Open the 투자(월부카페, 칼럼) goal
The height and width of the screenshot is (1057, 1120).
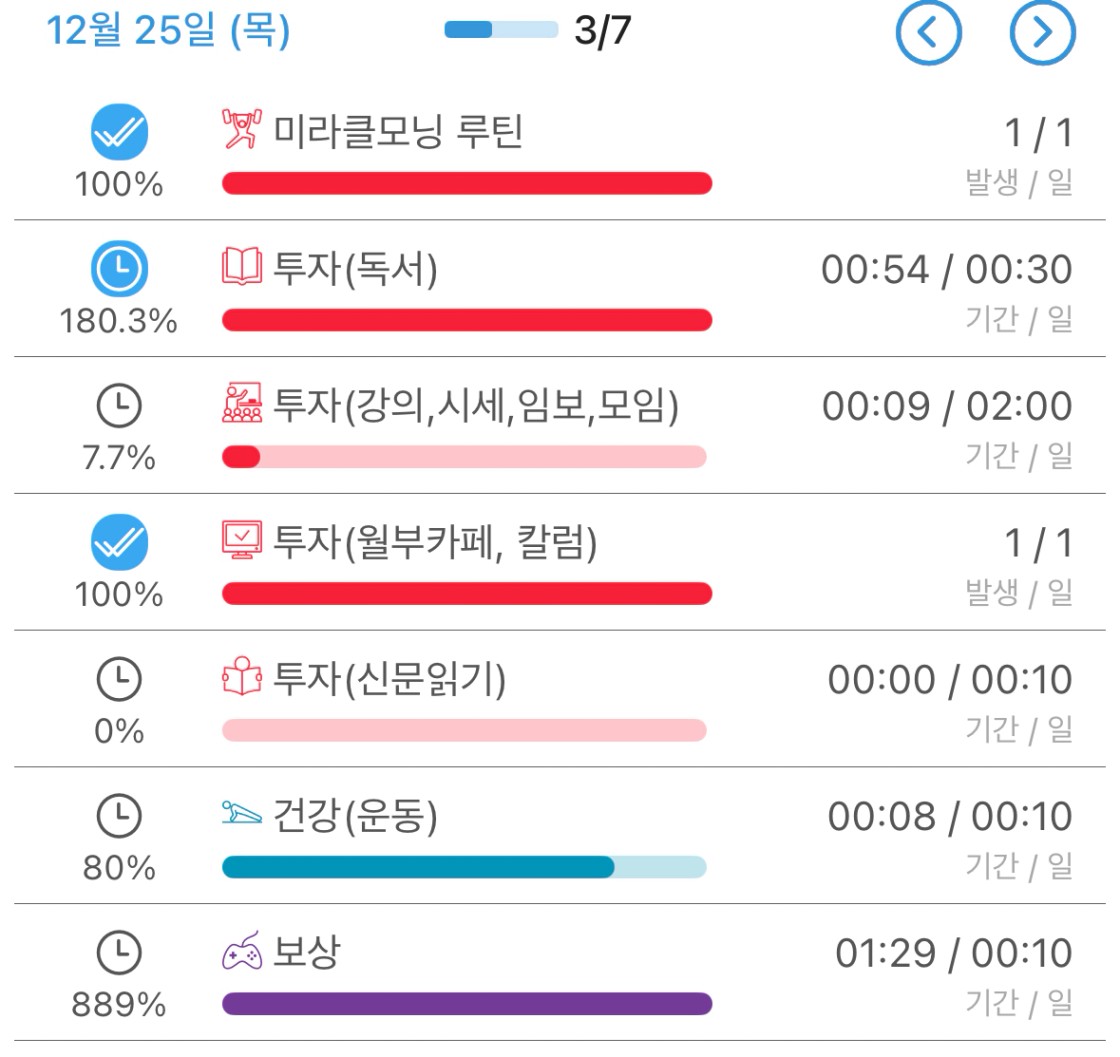click(434, 544)
